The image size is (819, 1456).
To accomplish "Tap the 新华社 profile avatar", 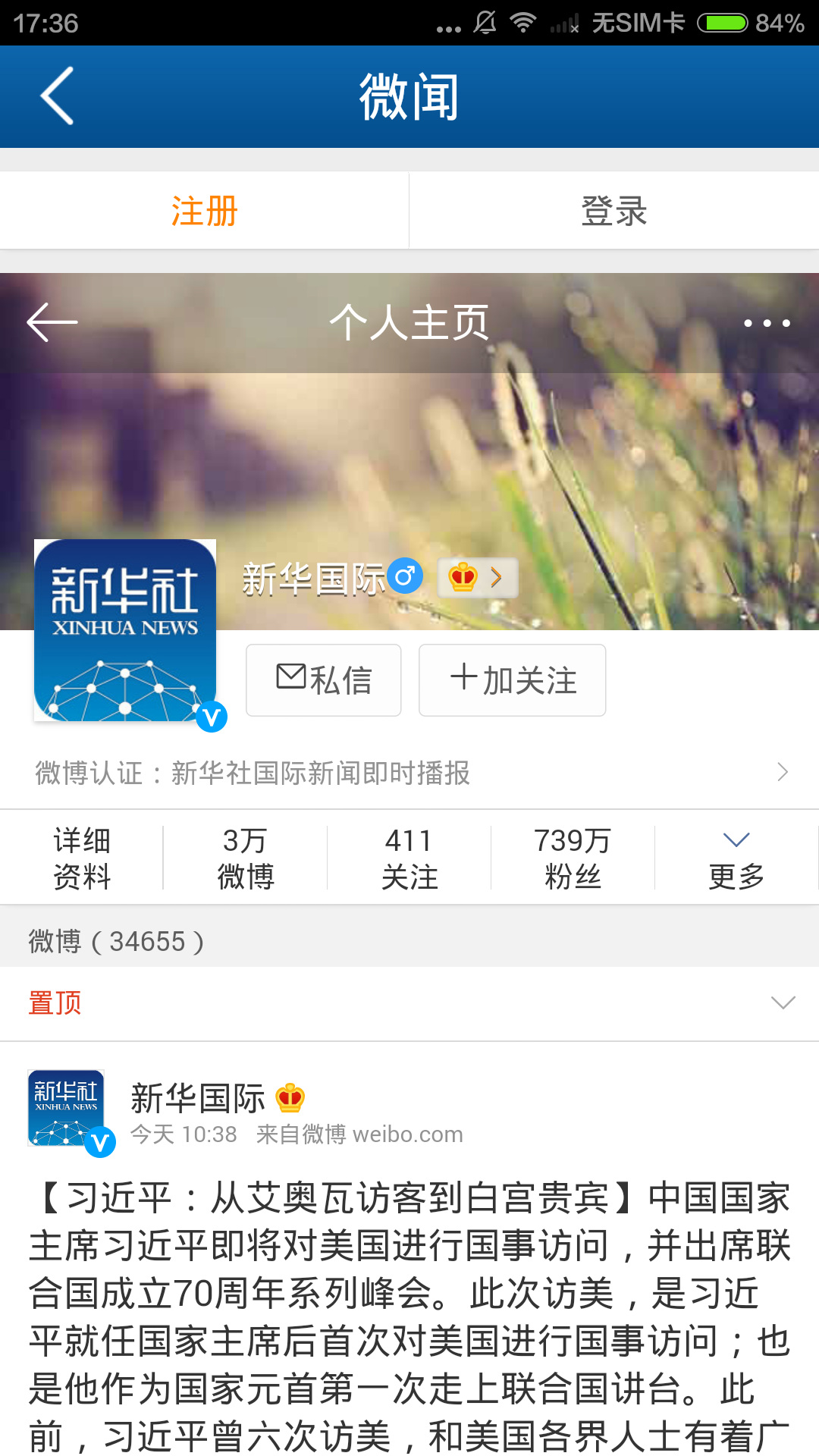I will click(x=125, y=630).
